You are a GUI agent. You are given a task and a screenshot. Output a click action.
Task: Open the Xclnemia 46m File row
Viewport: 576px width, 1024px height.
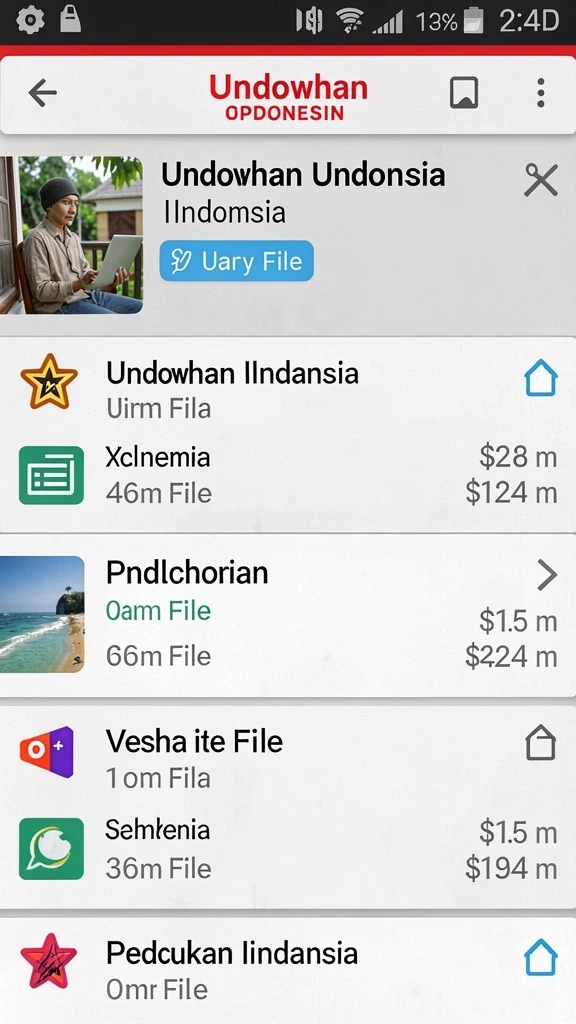tap(288, 476)
